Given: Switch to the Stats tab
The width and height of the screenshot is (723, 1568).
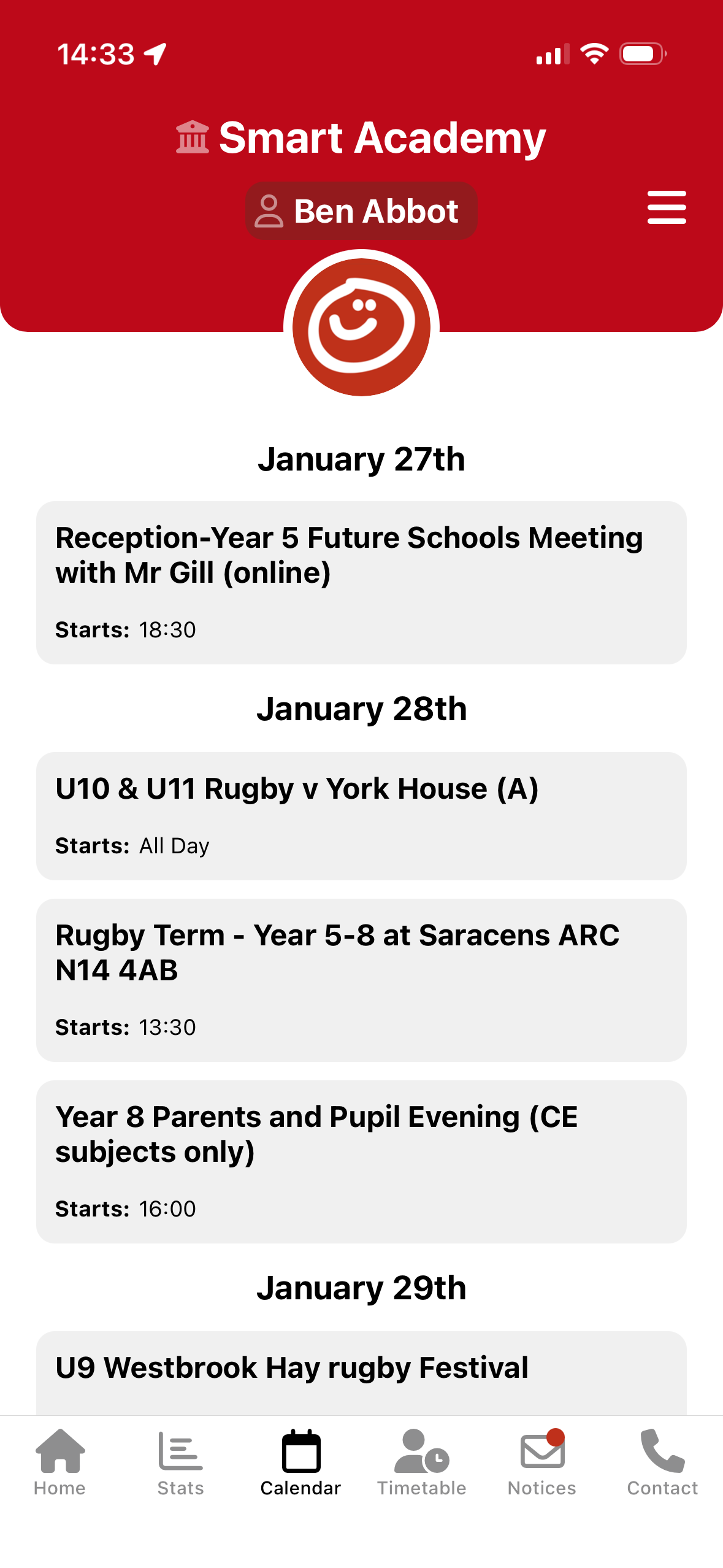Looking at the screenshot, I should 180,1462.
